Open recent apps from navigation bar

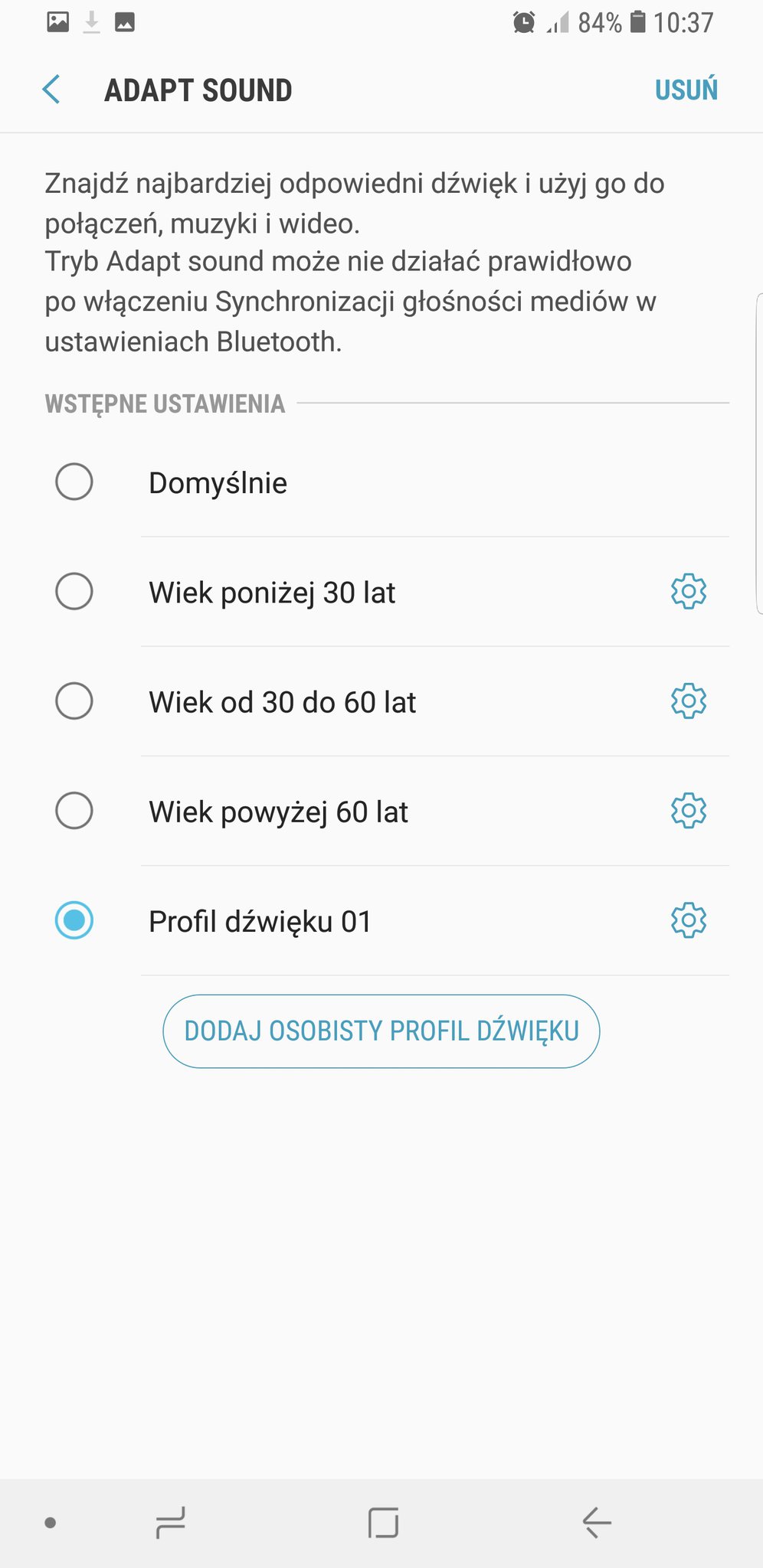[170, 1522]
